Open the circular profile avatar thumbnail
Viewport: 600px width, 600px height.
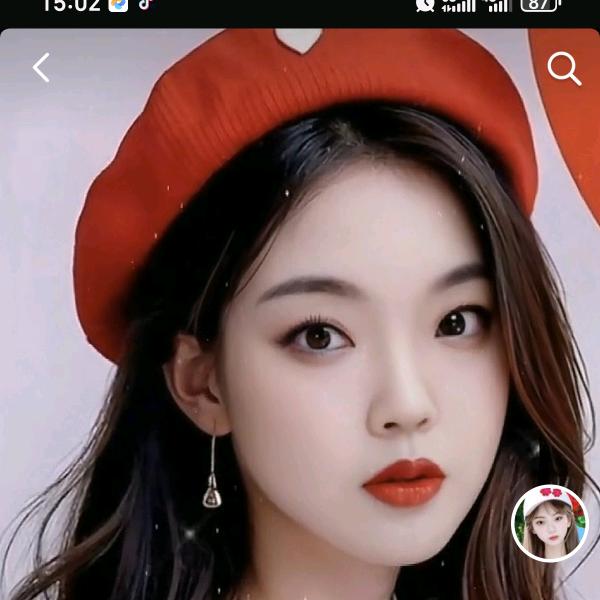pos(549,523)
